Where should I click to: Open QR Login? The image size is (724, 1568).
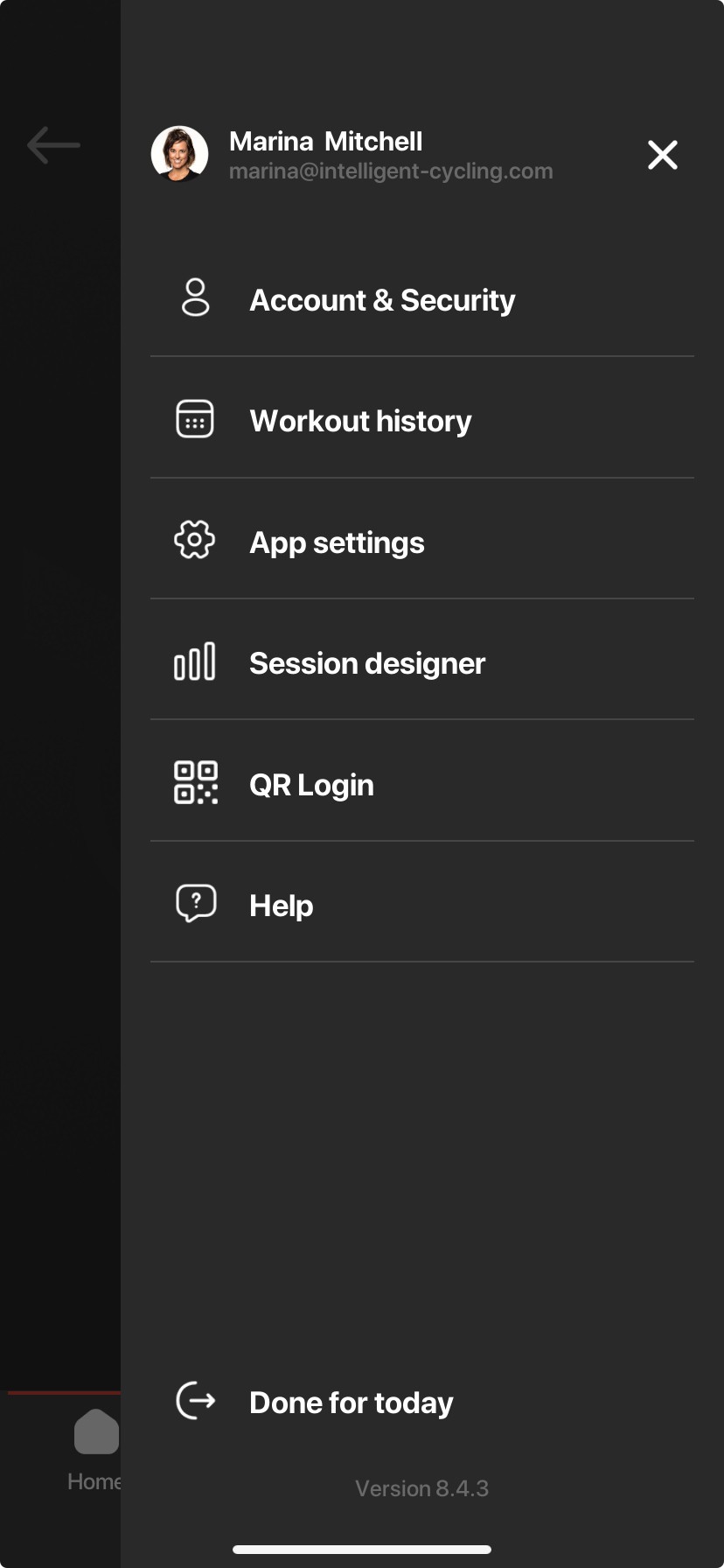pos(310,783)
